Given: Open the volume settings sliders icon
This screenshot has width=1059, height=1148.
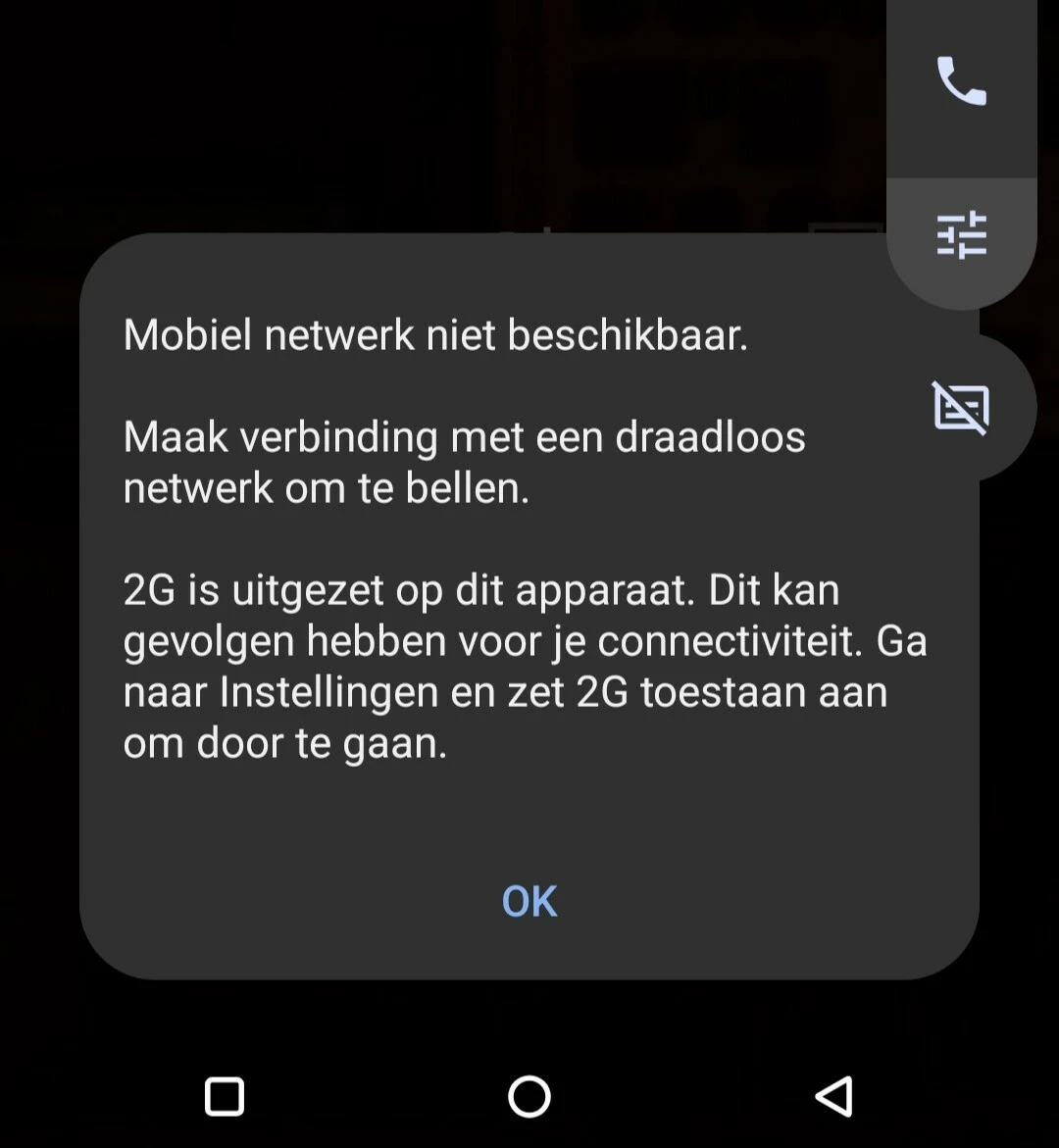Looking at the screenshot, I should [x=961, y=235].
